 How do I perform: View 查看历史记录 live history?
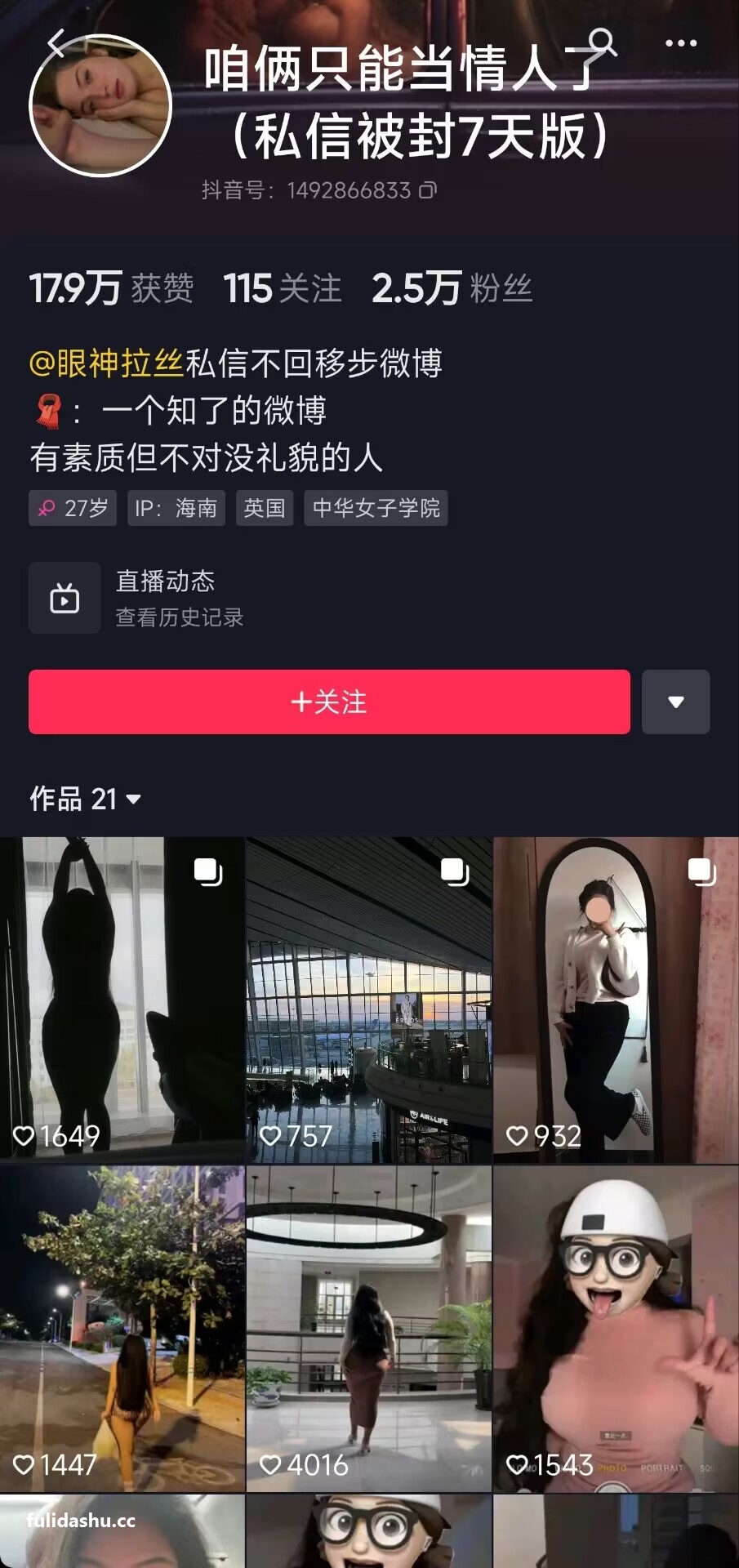click(x=181, y=617)
